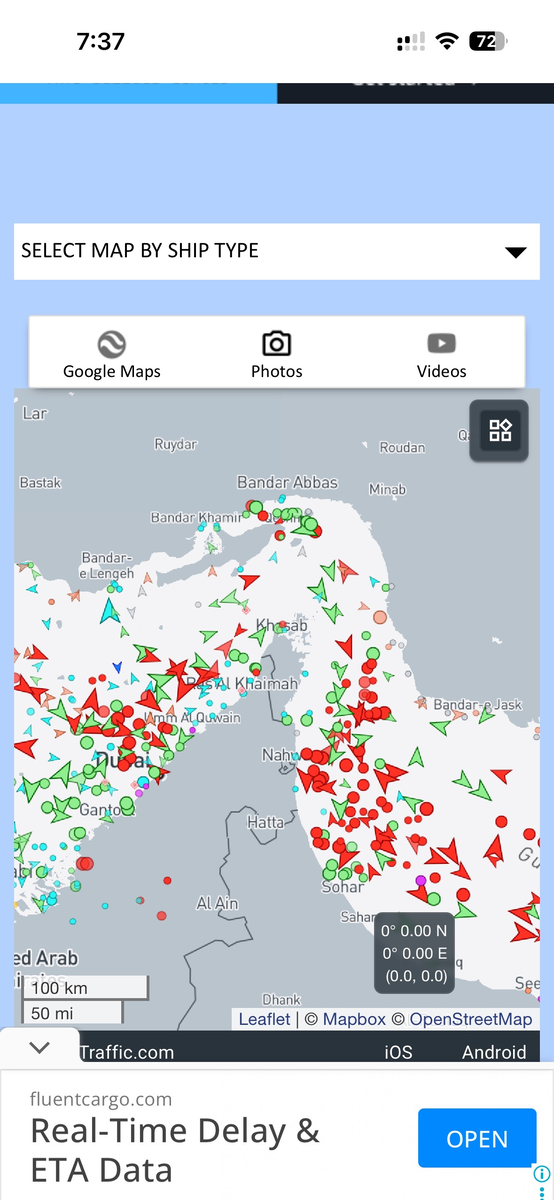554x1200 pixels.
Task: Tap the OPEN button on the fluentcargo ad
Action: [478, 1139]
